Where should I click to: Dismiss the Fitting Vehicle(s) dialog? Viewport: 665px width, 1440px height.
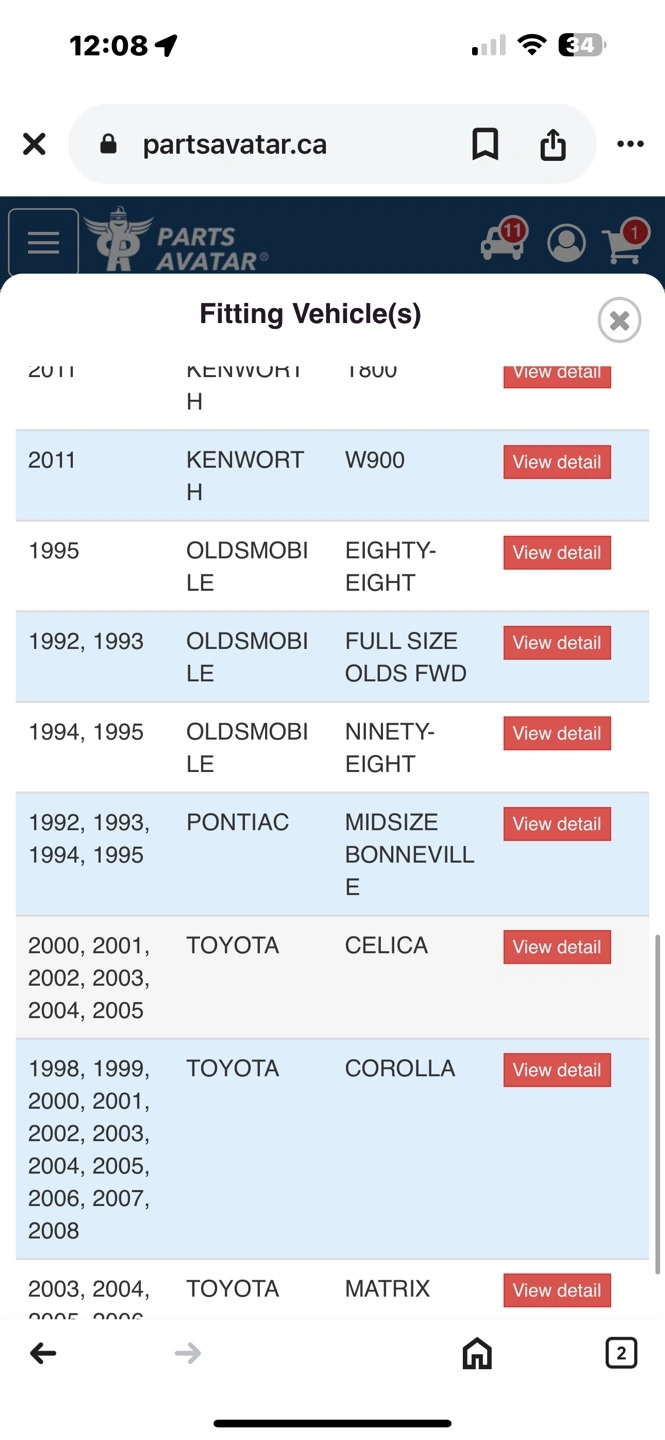pos(619,320)
